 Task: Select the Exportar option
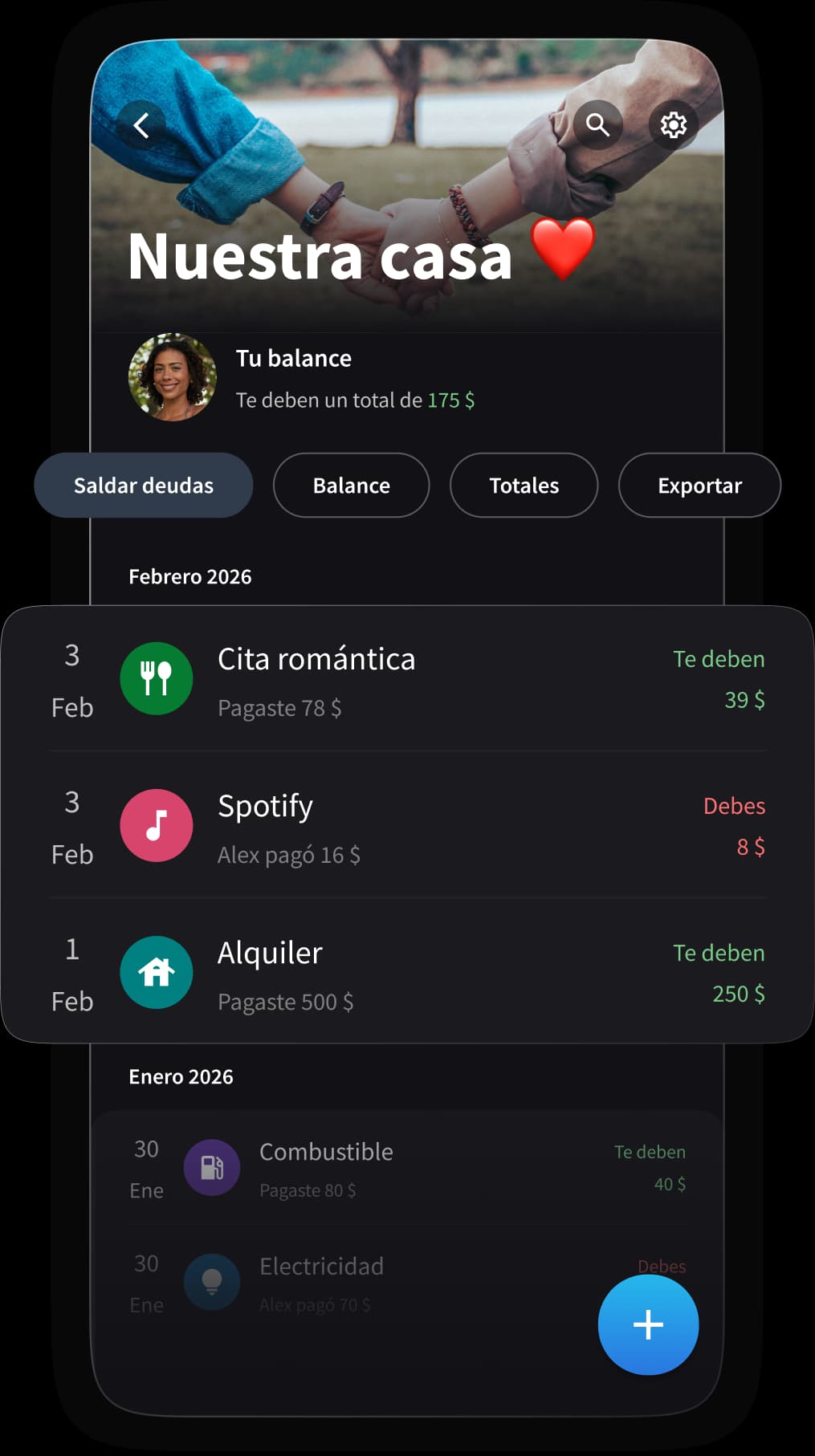pyautogui.click(x=699, y=485)
